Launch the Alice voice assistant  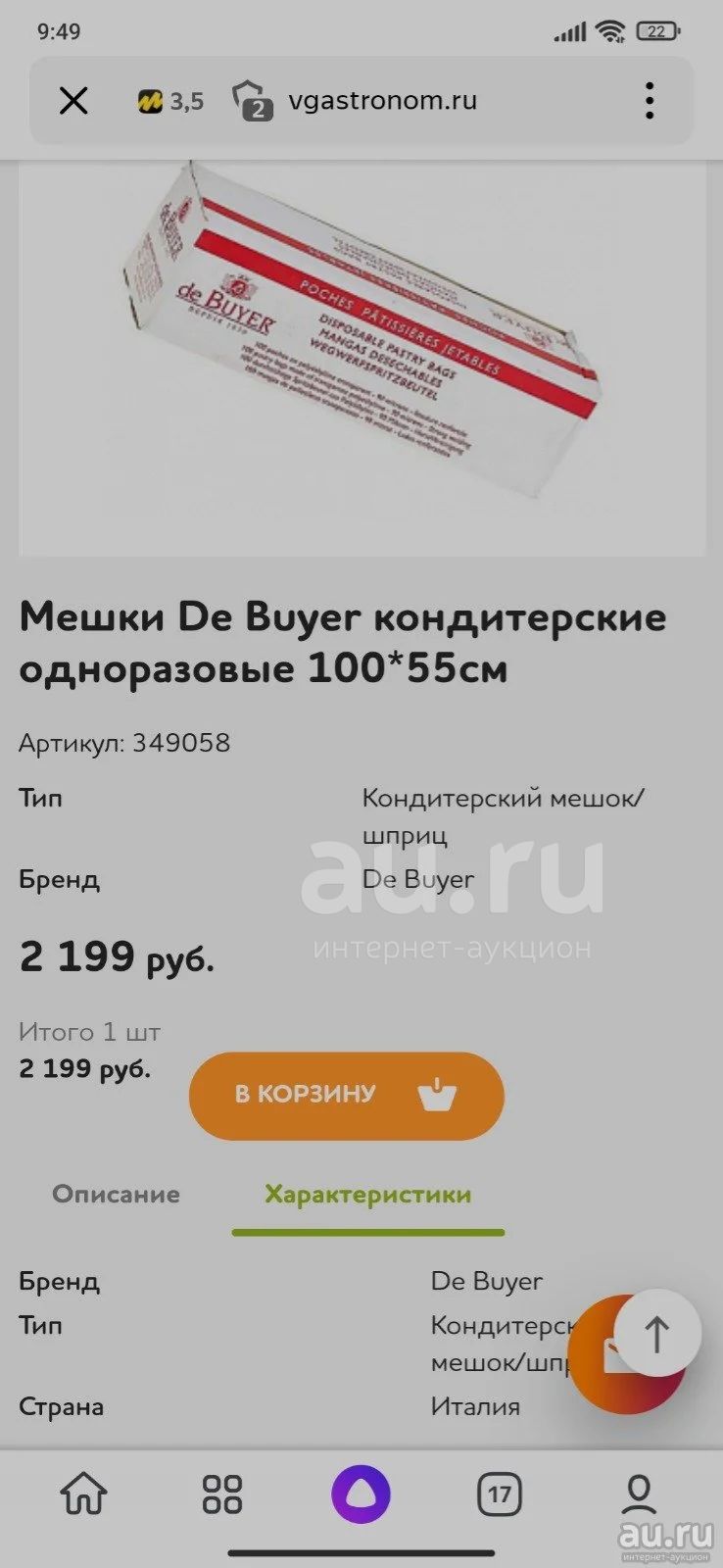click(x=361, y=1495)
